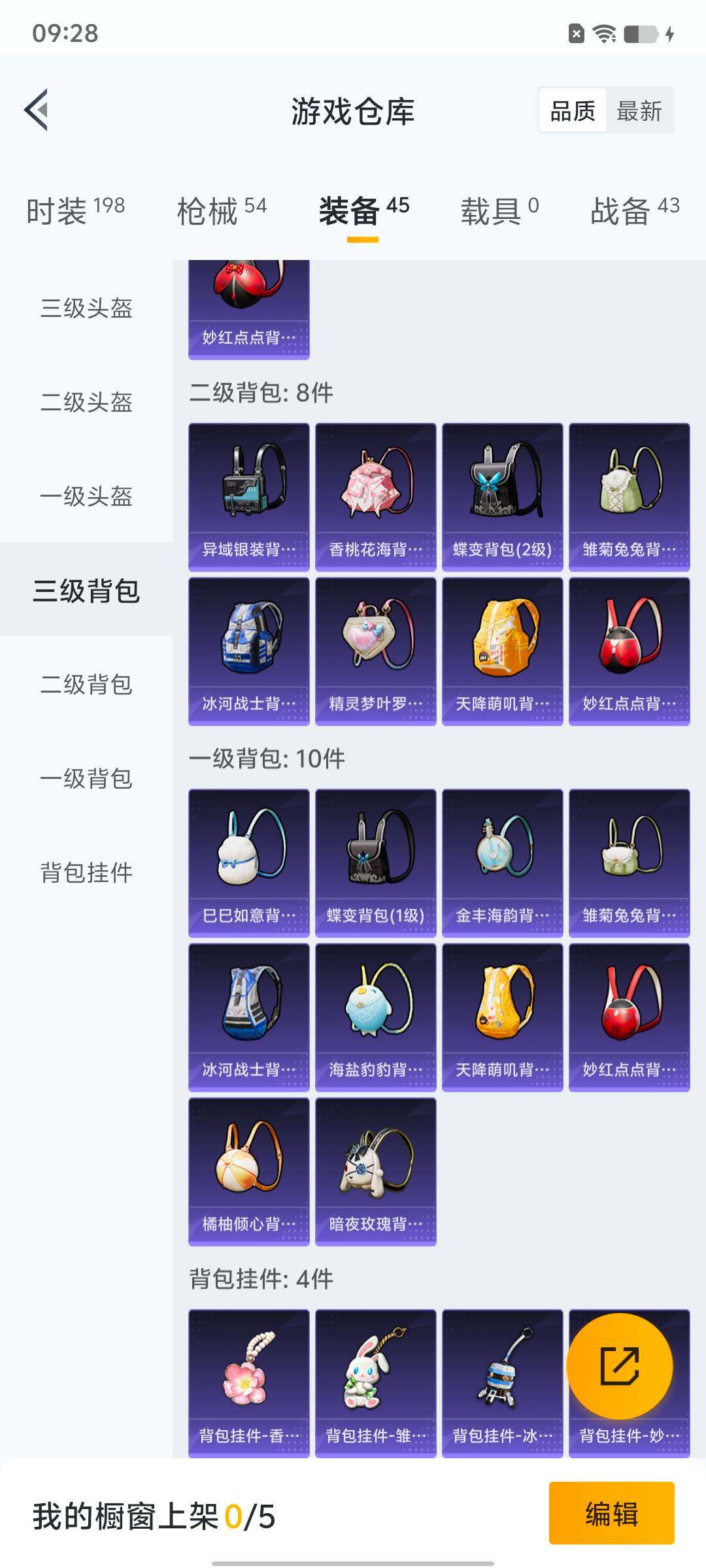Select 一级头盔 in the side list

click(86, 496)
